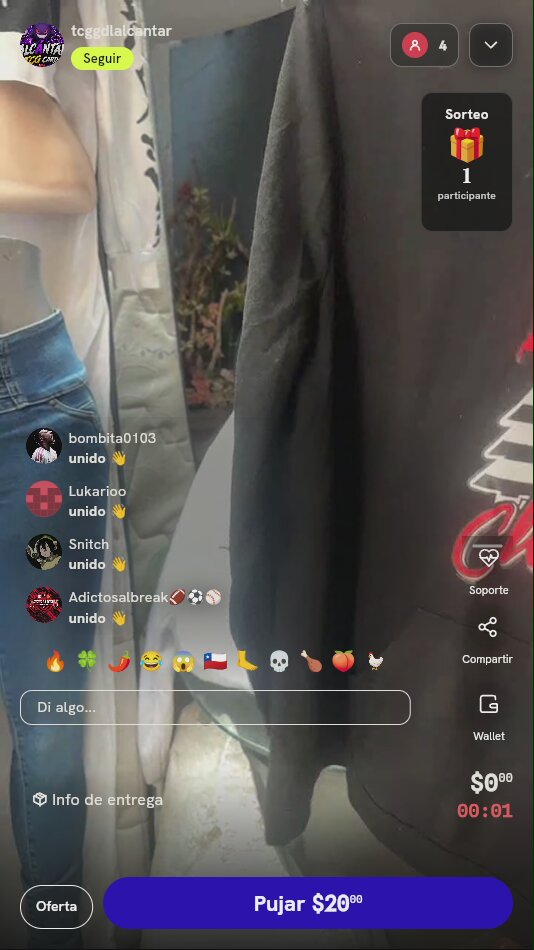Viewport: 534px width, 950px height.
Task: Send the fire emoji reaction
Action: click(x=55, y=661)
